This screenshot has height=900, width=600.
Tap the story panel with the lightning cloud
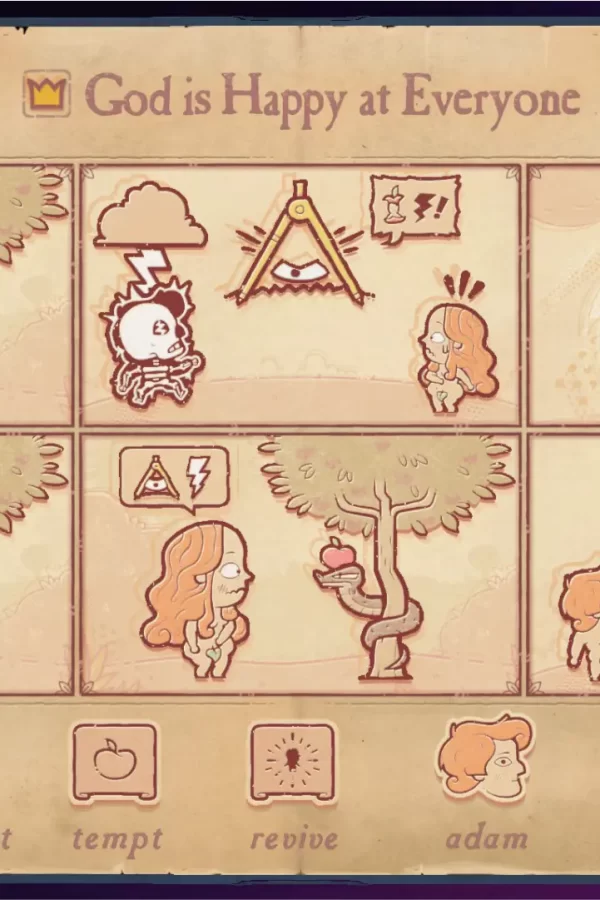[x=300, y=295]
